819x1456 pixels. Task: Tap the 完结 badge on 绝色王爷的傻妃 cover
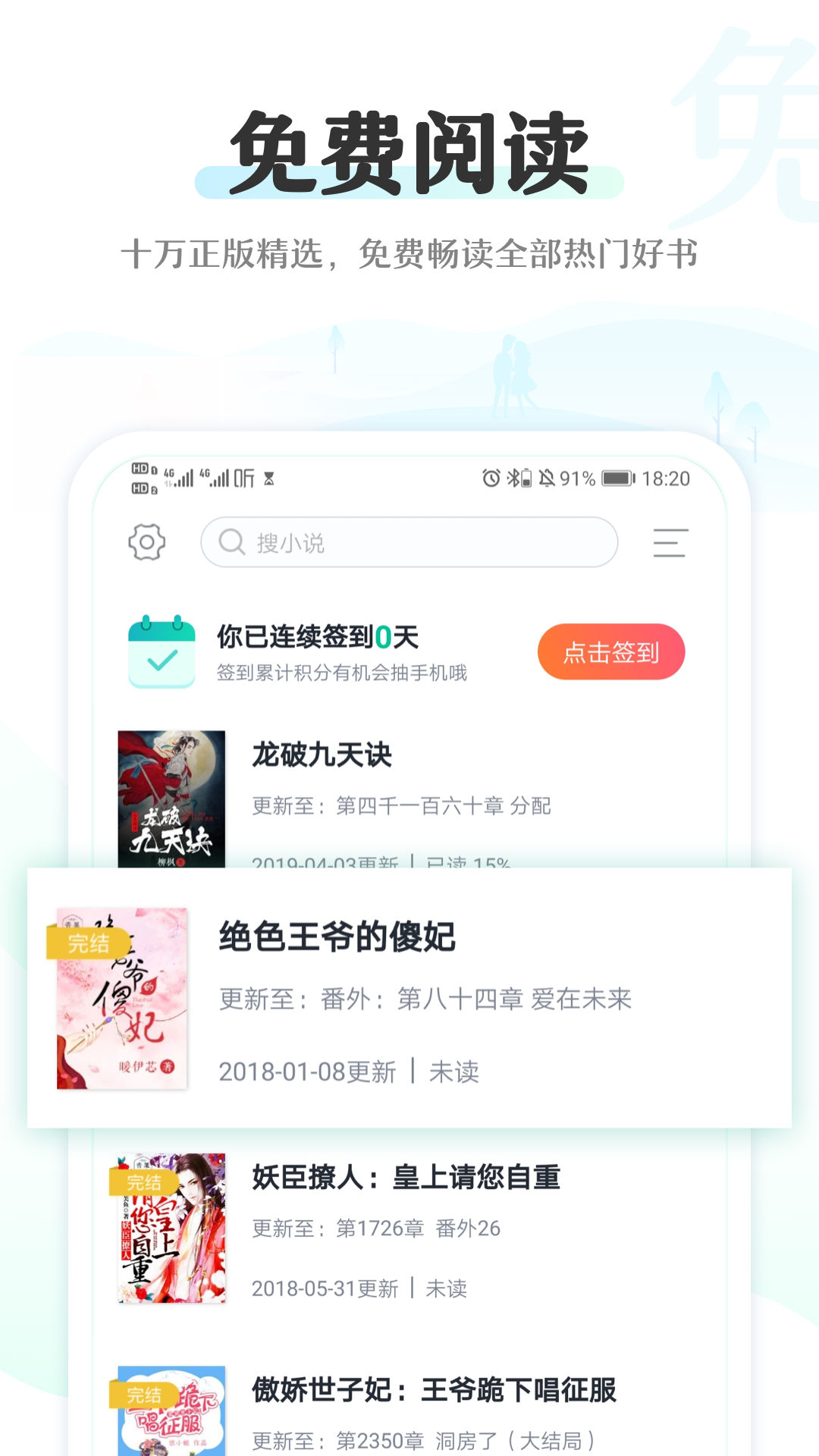(x=89, y=944)
